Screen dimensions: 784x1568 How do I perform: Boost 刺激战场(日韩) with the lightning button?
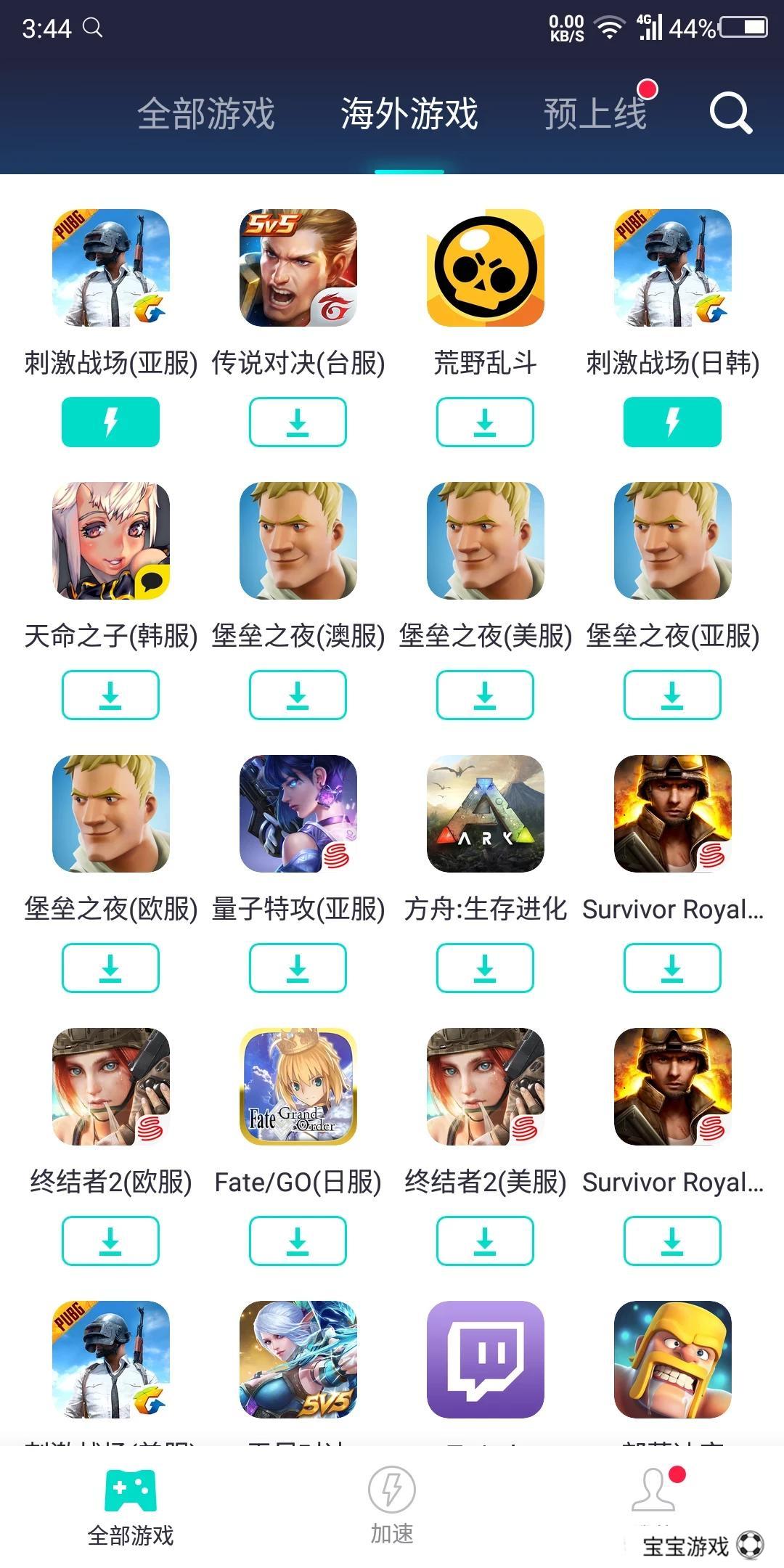(672, 422)
